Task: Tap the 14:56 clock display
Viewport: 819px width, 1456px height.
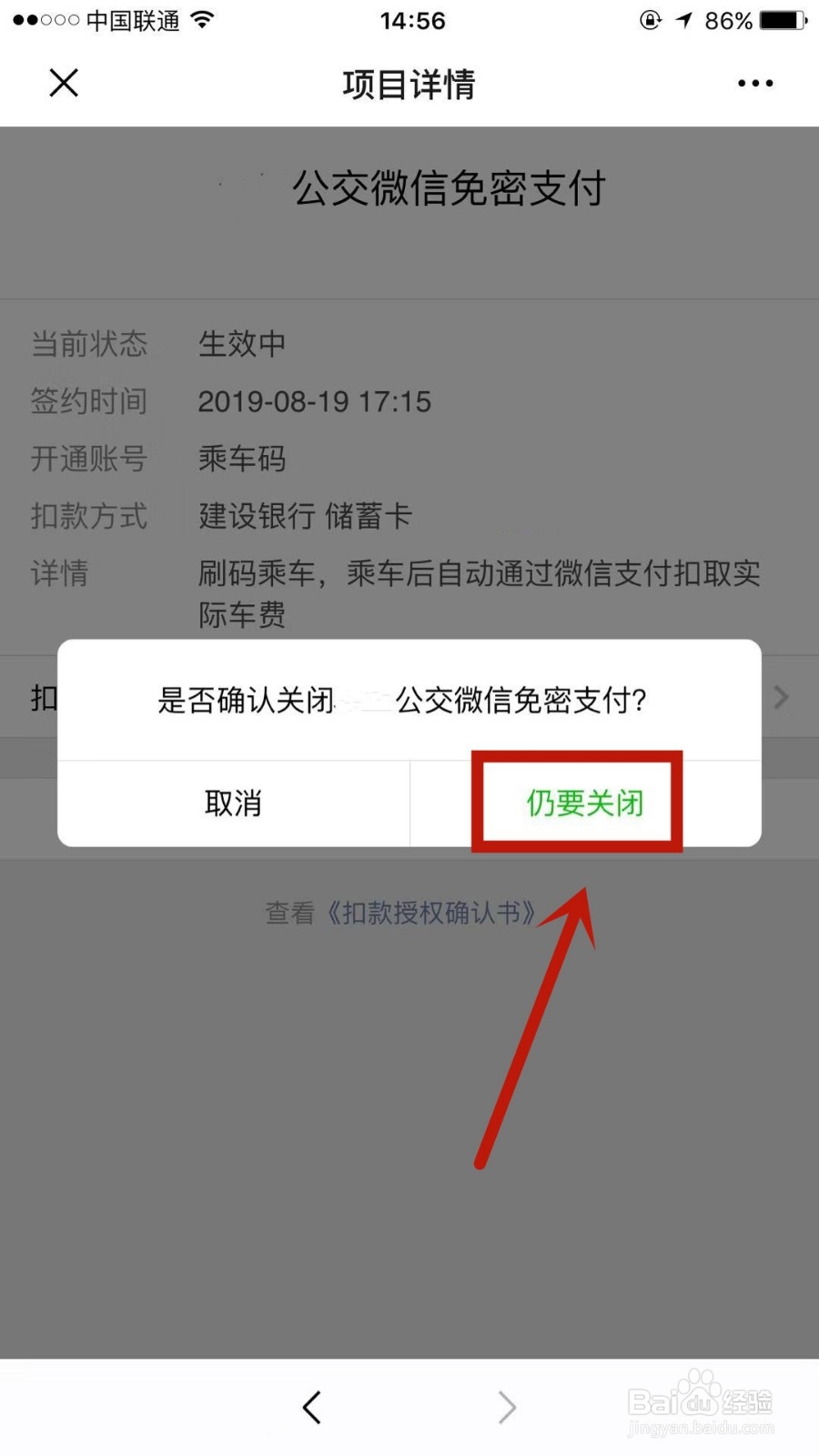Action: point(413,20)
